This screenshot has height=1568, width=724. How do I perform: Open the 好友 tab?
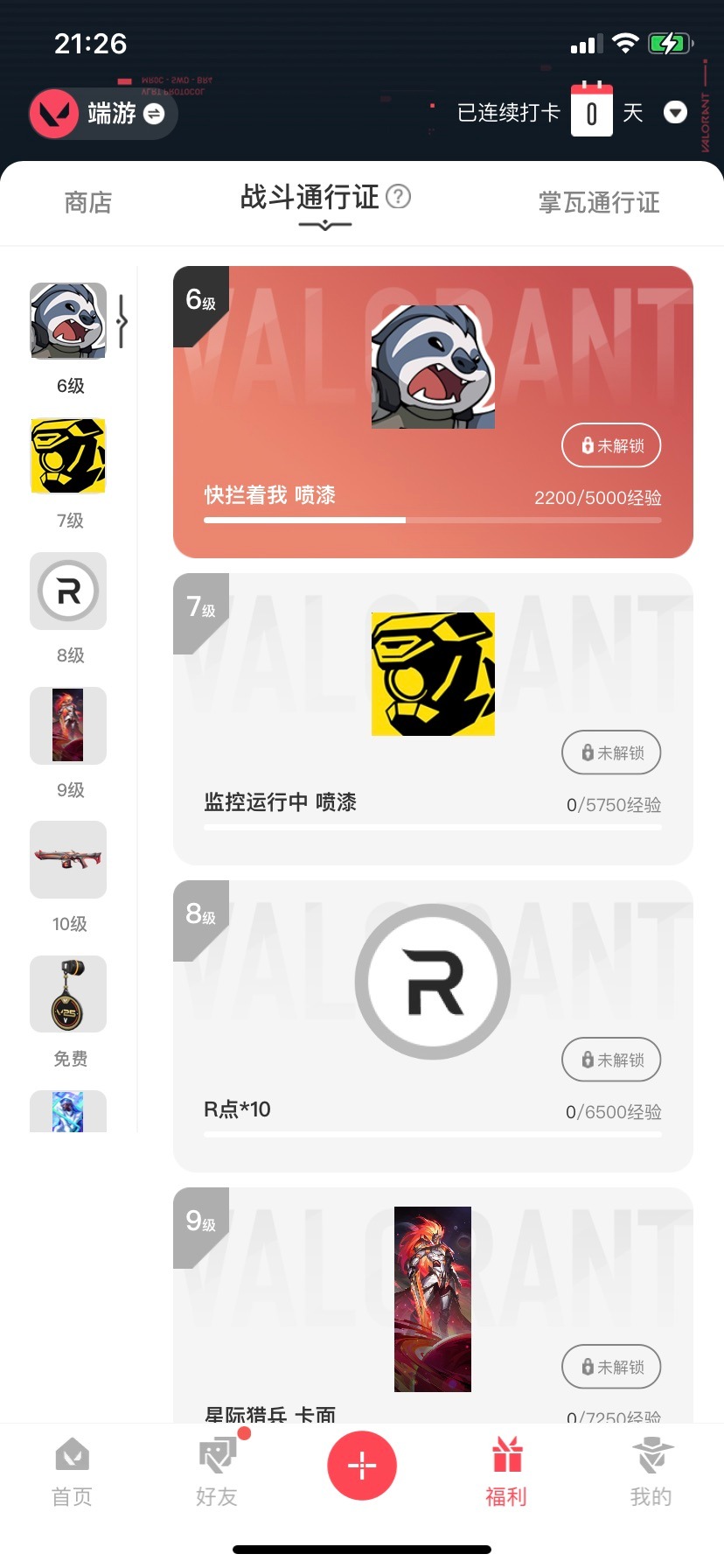[217, 1472]
